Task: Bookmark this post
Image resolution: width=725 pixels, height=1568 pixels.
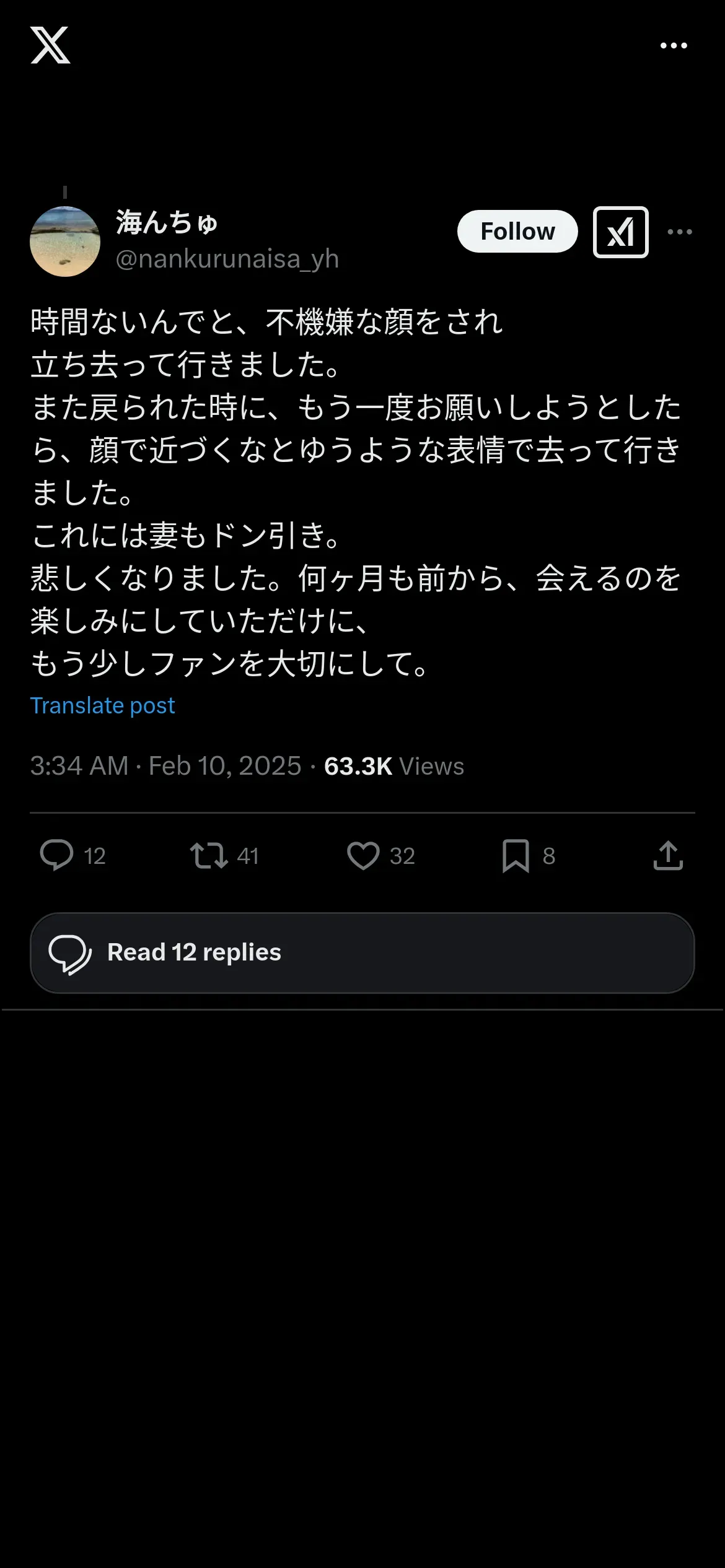Action: click(516, 855)
